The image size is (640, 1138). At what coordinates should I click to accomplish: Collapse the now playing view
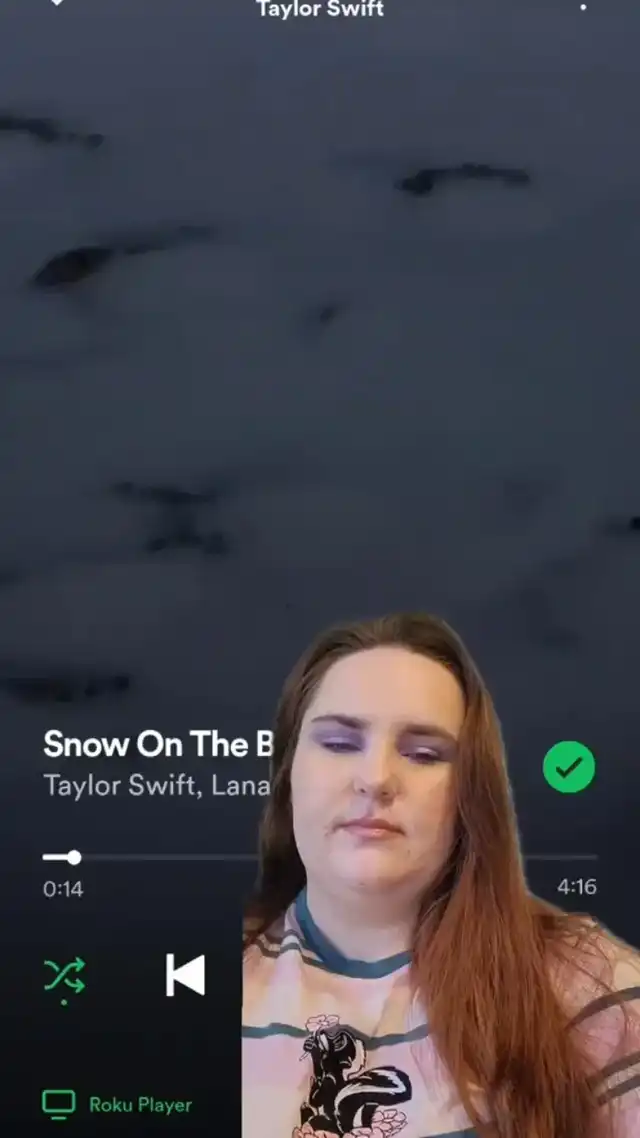[57, 3]
